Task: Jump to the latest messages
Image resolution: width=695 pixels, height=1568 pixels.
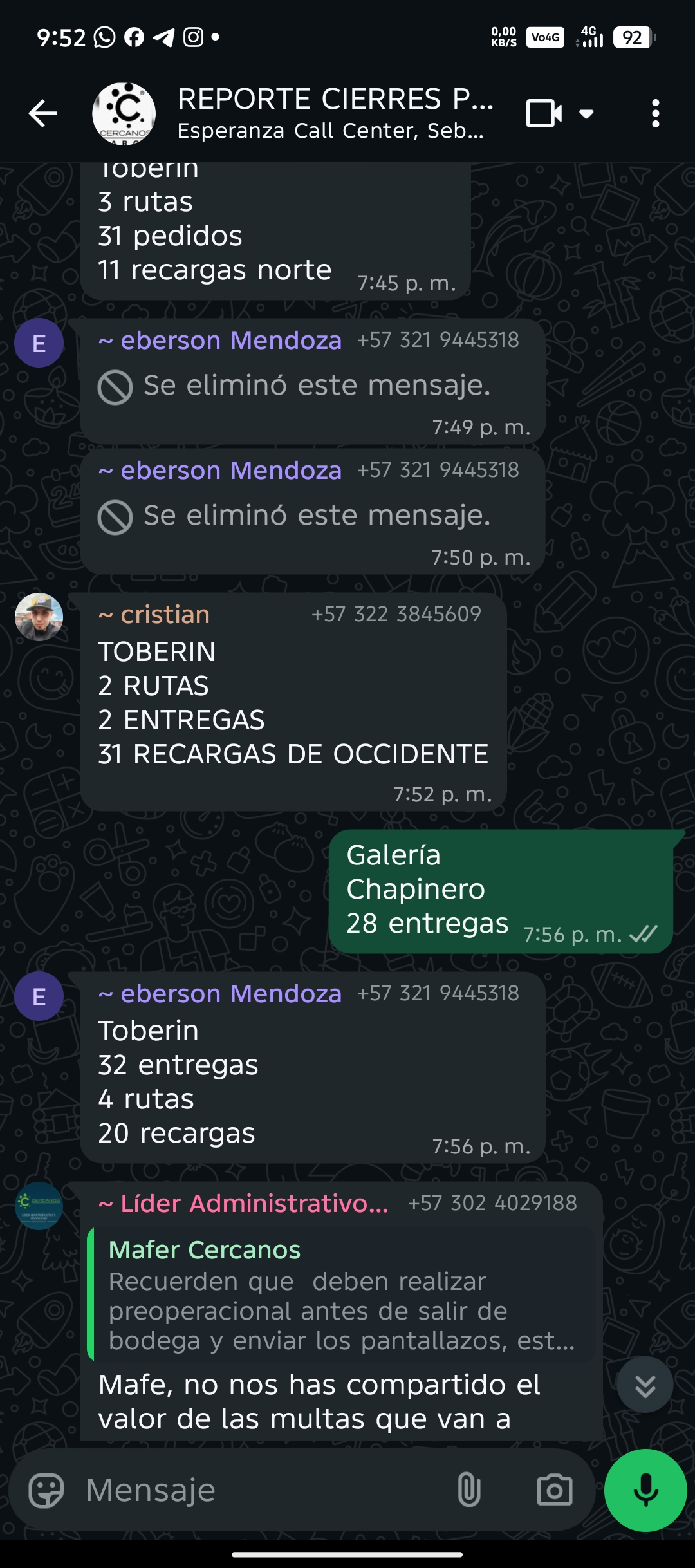Action: [x=645, y=1385]
